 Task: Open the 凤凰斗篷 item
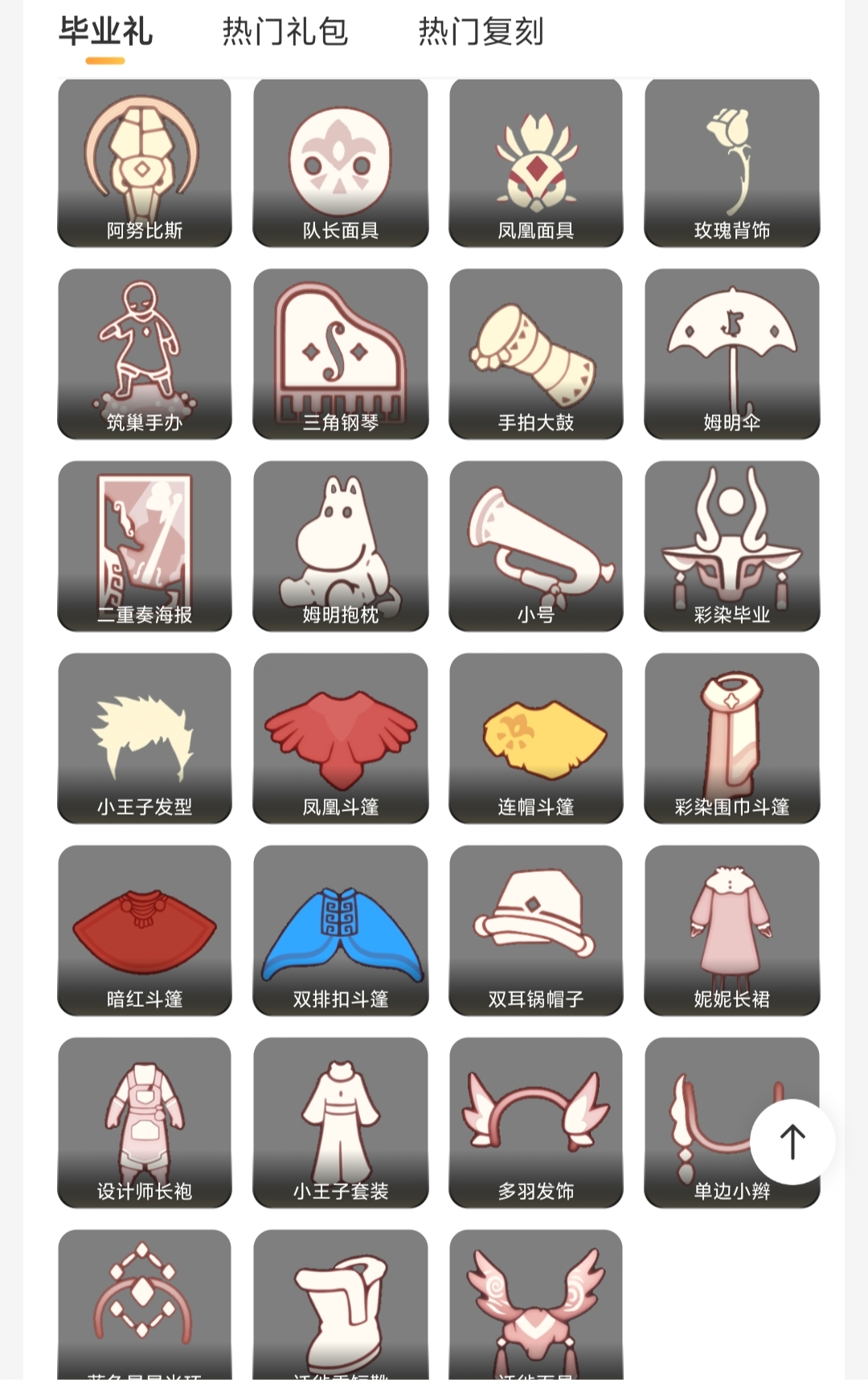[x=341, y=739]
